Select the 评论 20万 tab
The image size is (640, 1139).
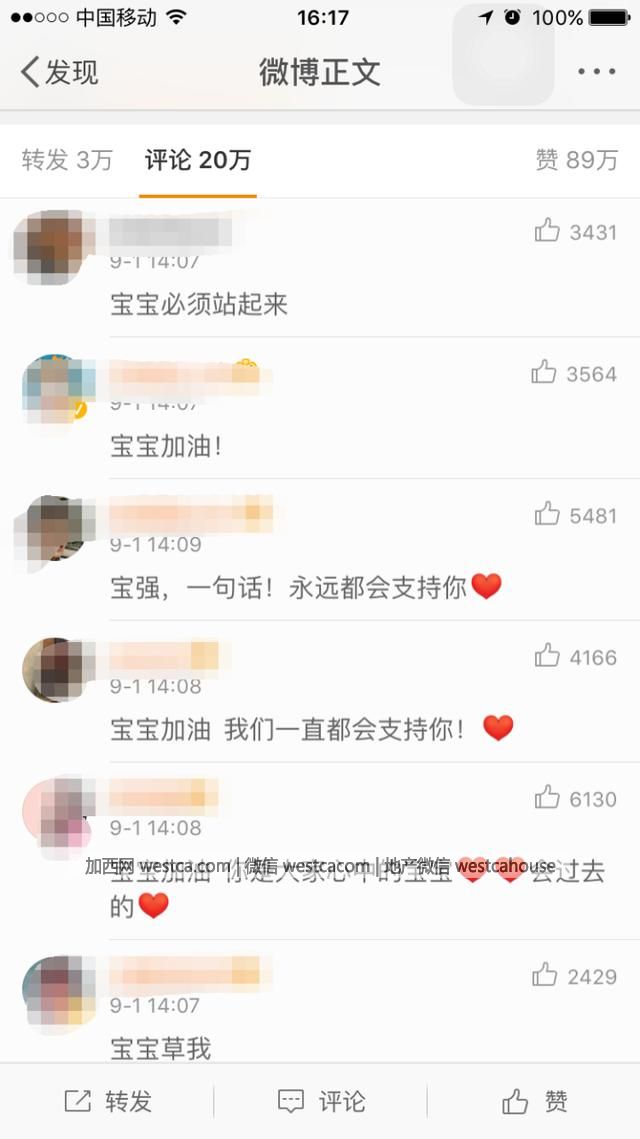197,160
